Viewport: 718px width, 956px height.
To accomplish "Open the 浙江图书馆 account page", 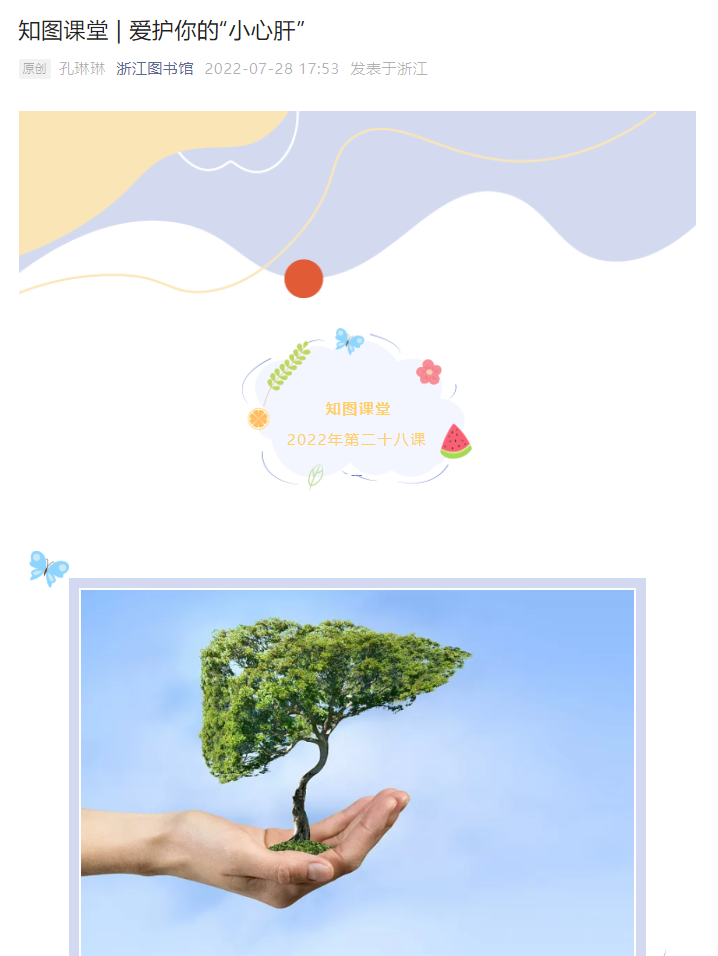I will click(x=154, y=69).
